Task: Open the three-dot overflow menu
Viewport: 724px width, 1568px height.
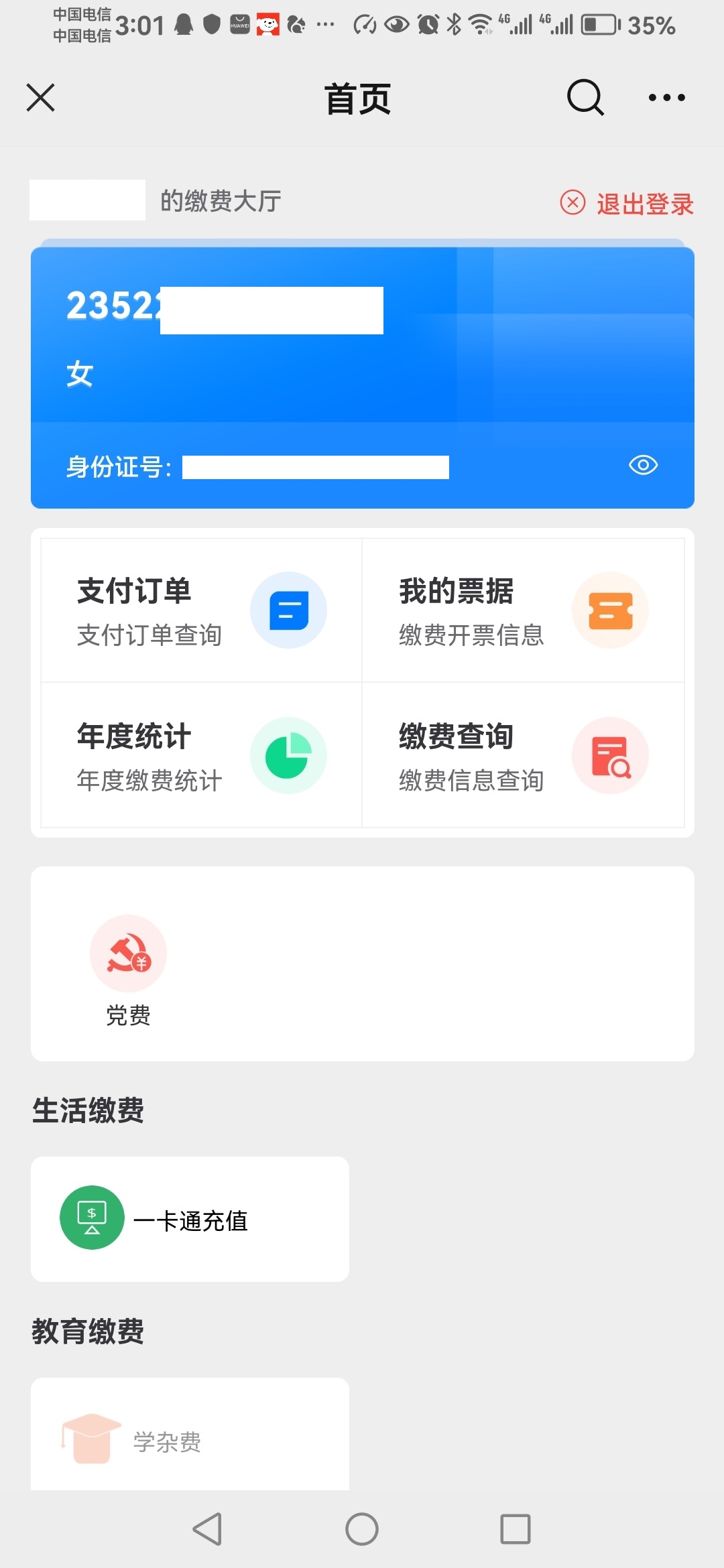Action: (x=666, y=98)
